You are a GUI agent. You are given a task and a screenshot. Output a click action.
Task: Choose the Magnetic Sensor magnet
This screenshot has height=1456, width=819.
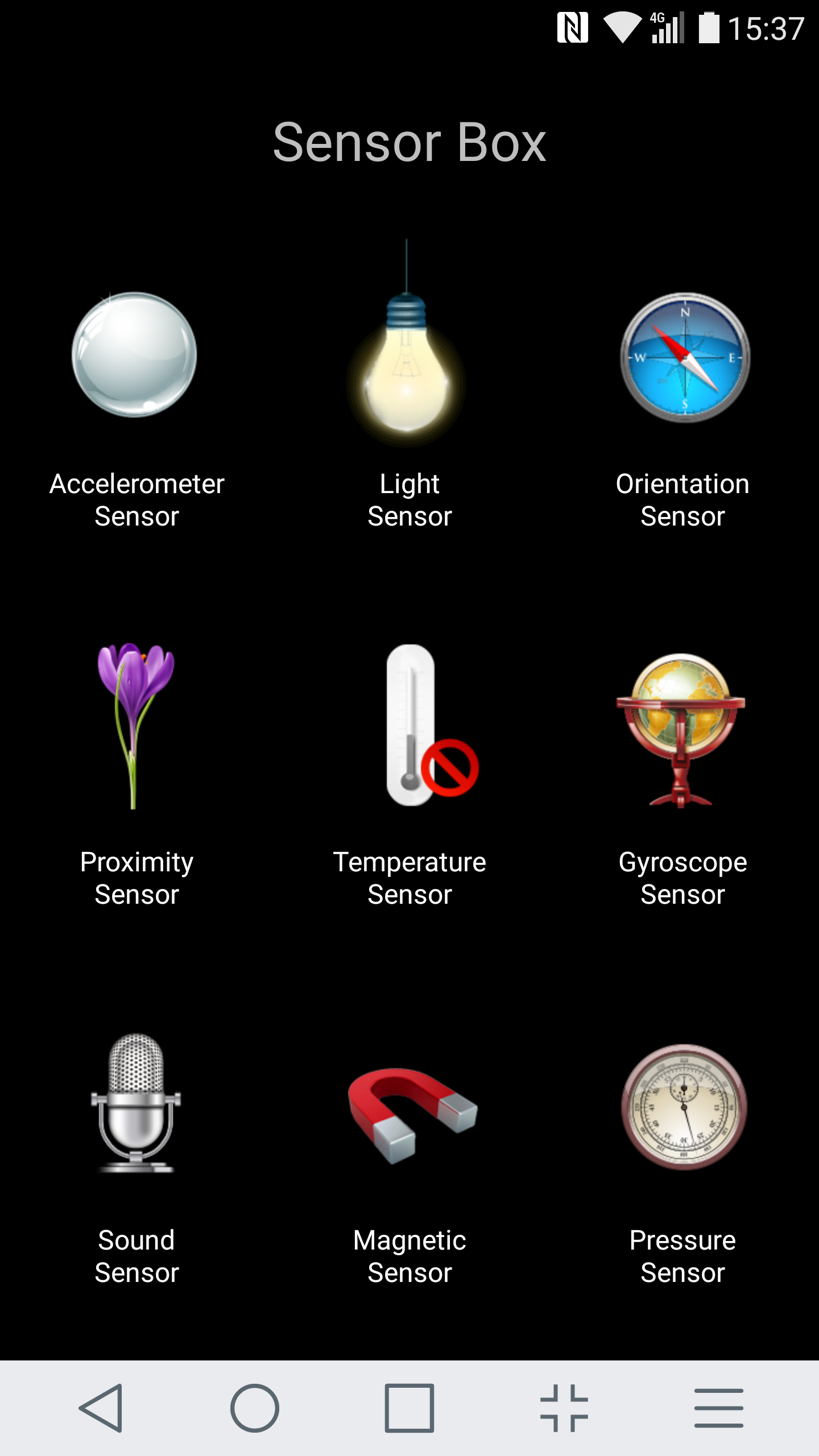coord(412,1115)
